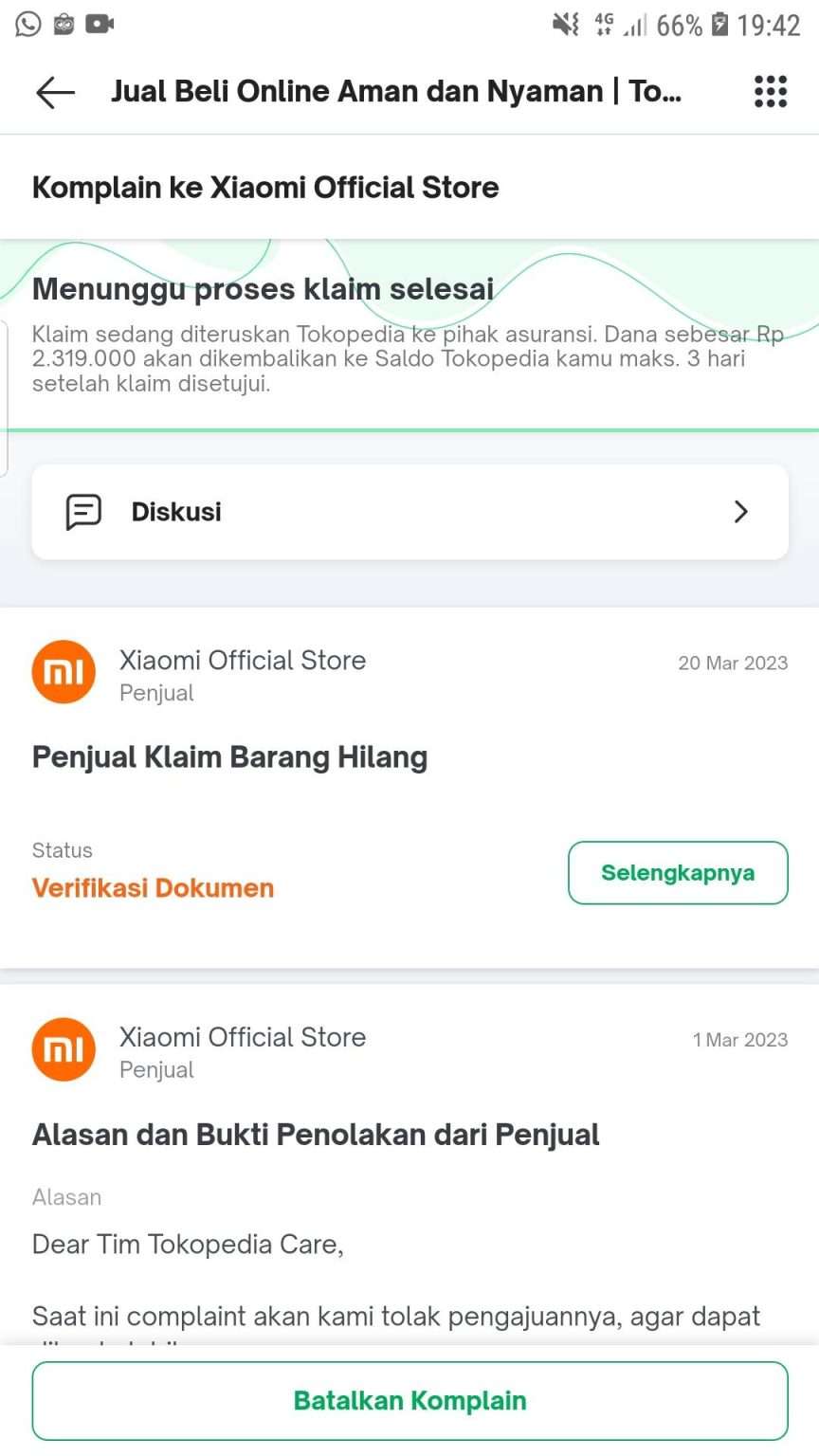Expand the truncated page title
Viewport: 819px width, 1456px height.
pyautogui.click(x=398, y=91)
